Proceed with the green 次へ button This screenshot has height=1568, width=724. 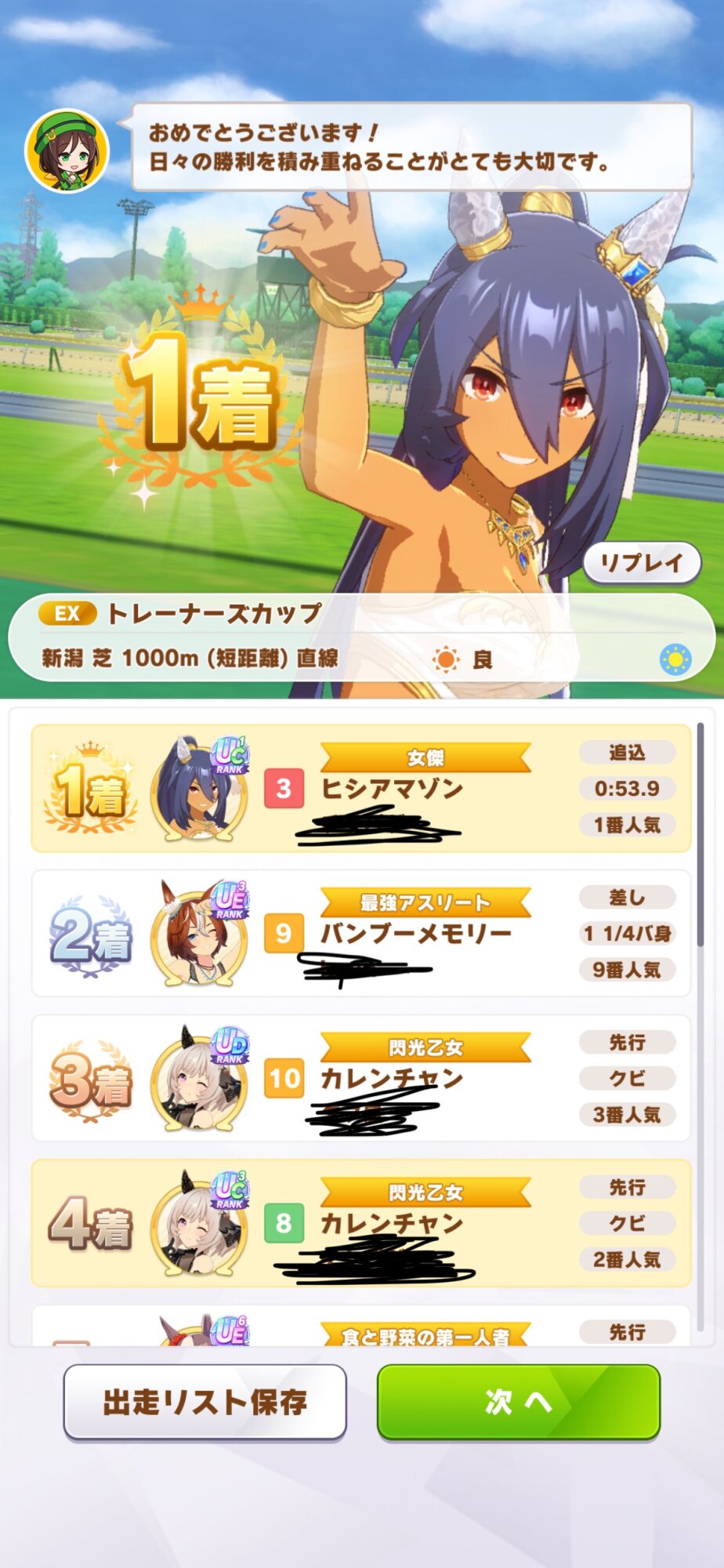[519, 1402]
